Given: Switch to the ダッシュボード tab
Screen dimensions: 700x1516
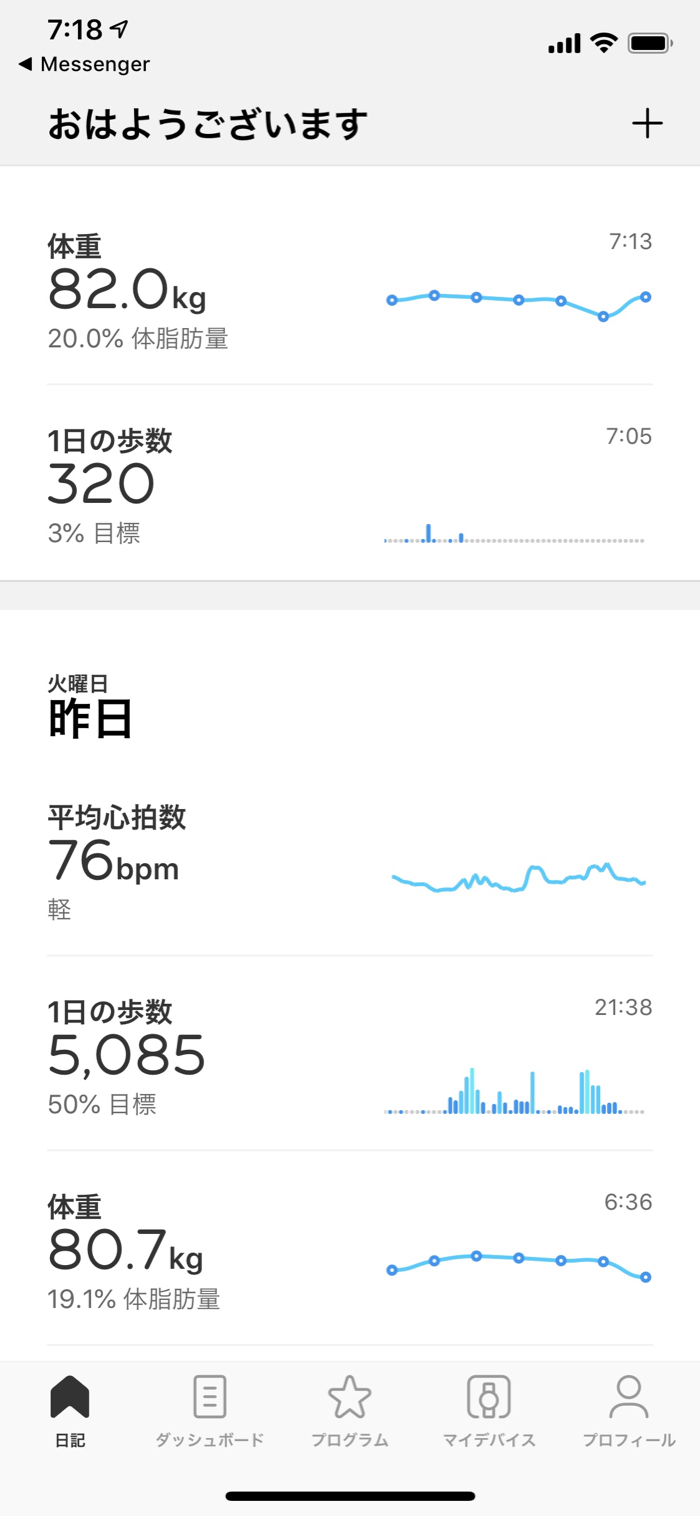Looking at the screenshot, I should 210,1410.
